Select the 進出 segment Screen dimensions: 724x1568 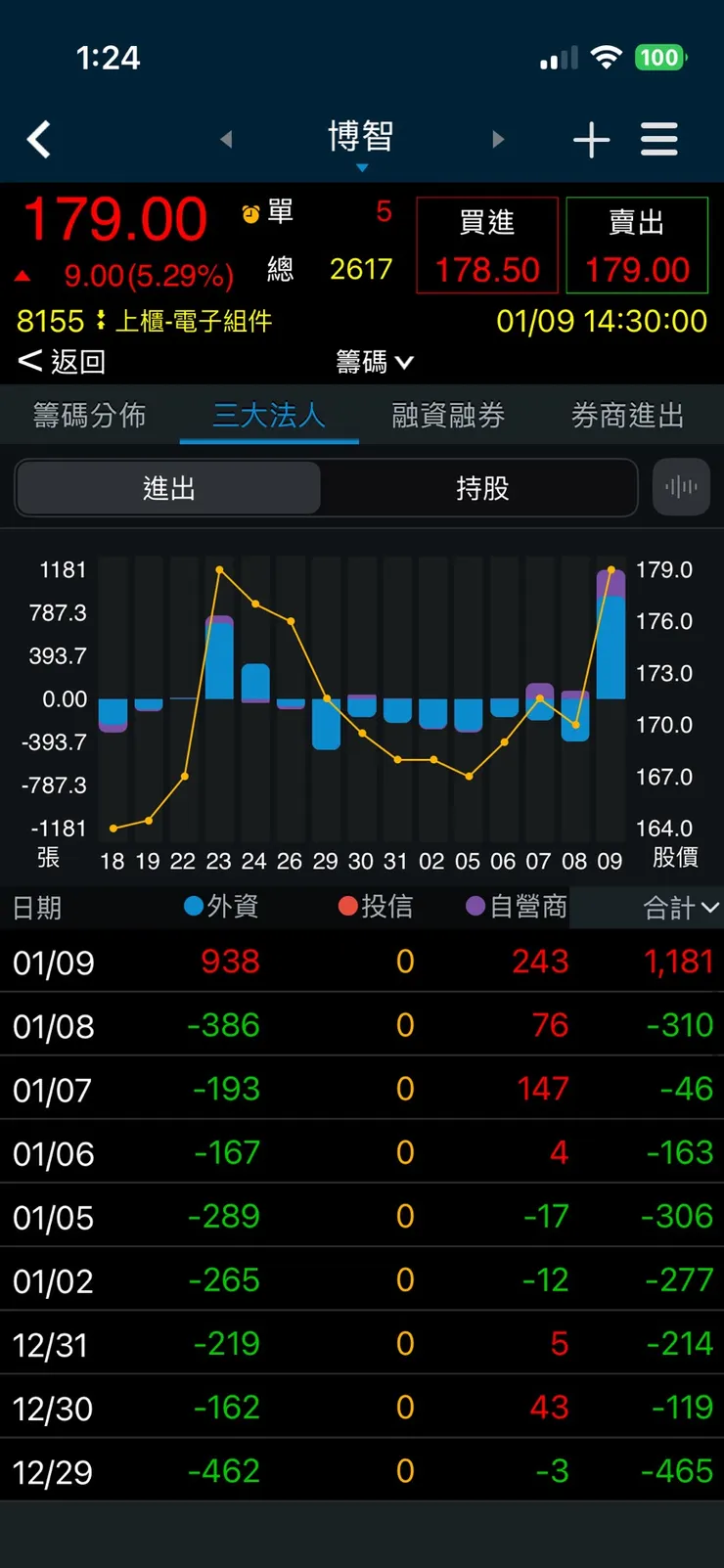168,487
